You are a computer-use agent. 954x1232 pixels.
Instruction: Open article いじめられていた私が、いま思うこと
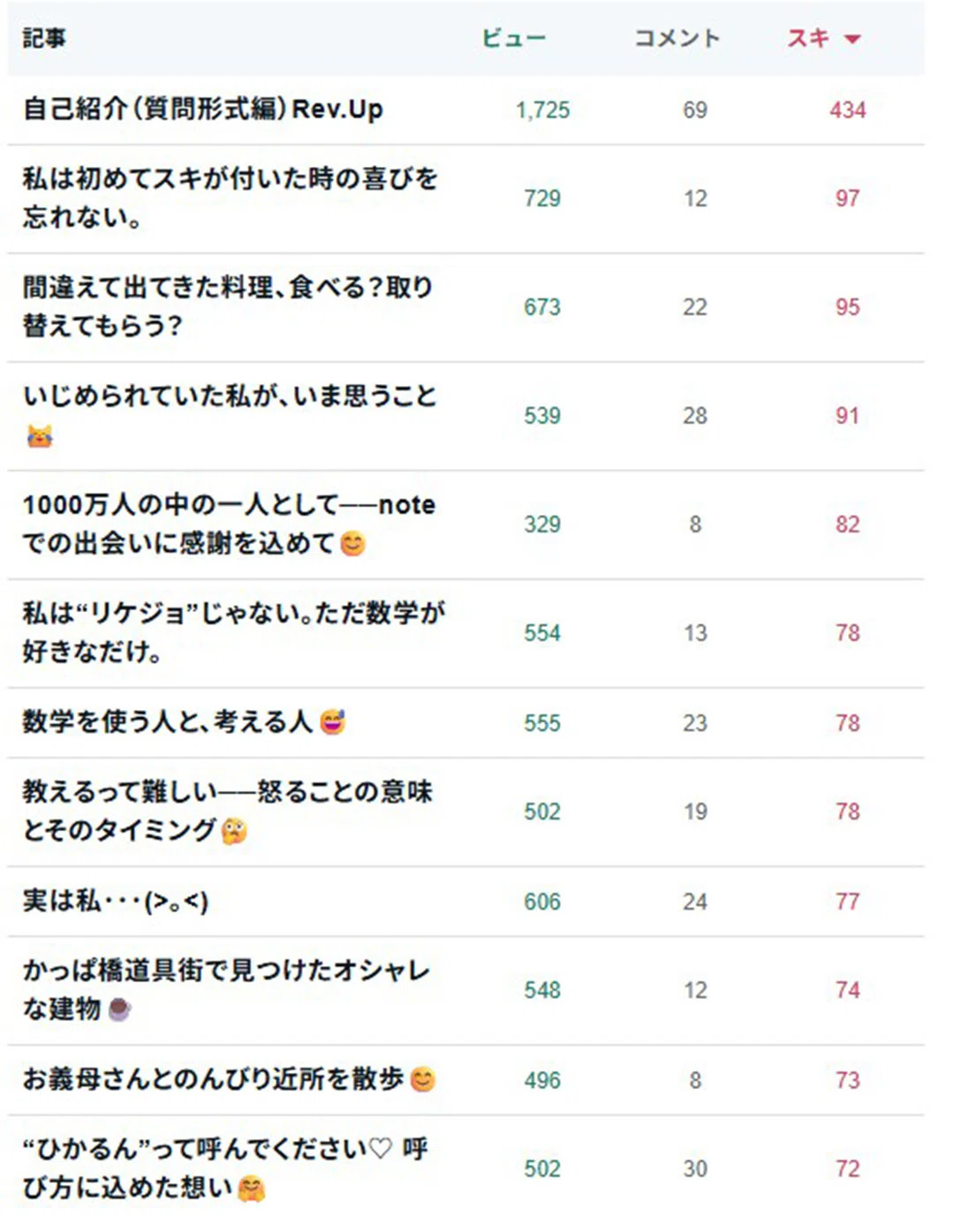pos(230,414)
